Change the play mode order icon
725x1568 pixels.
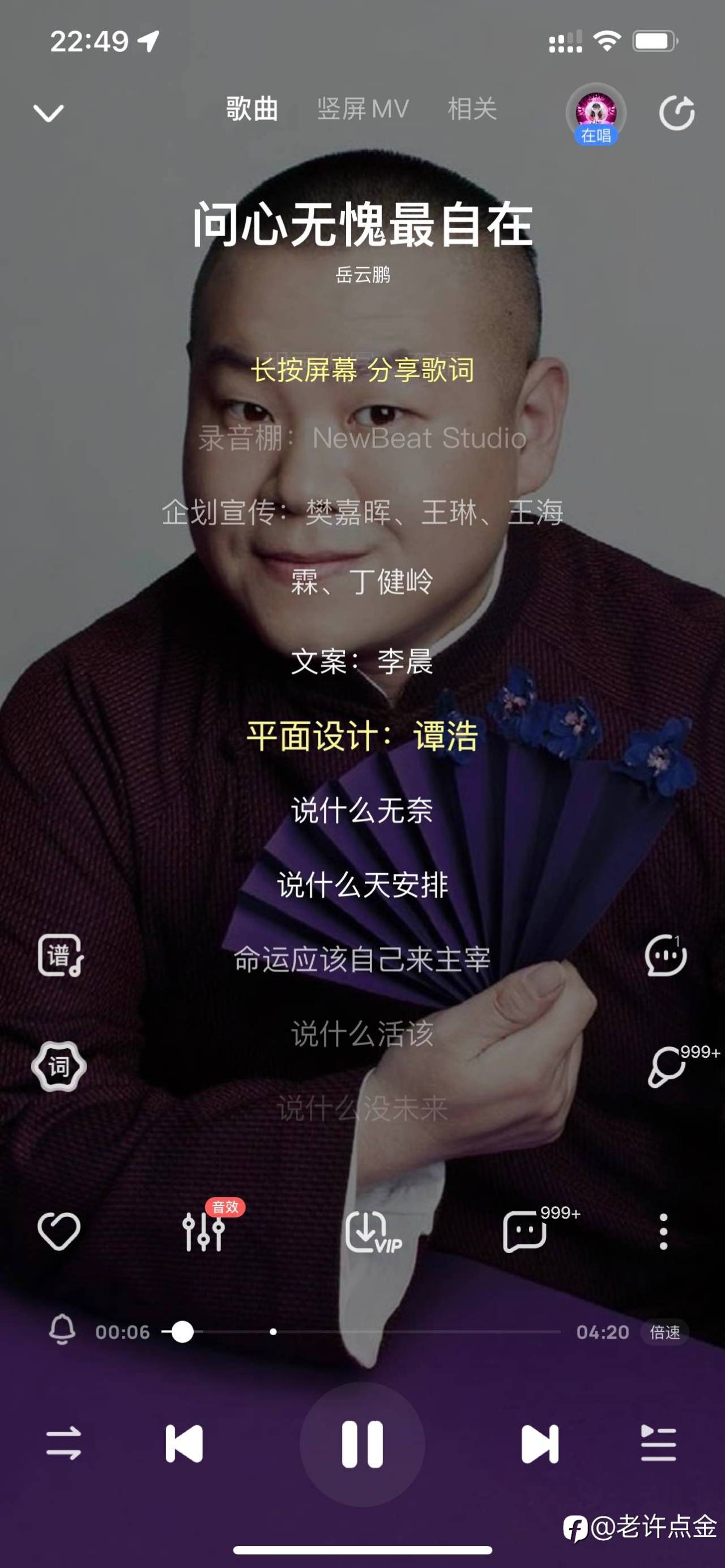pos(63,1443)
